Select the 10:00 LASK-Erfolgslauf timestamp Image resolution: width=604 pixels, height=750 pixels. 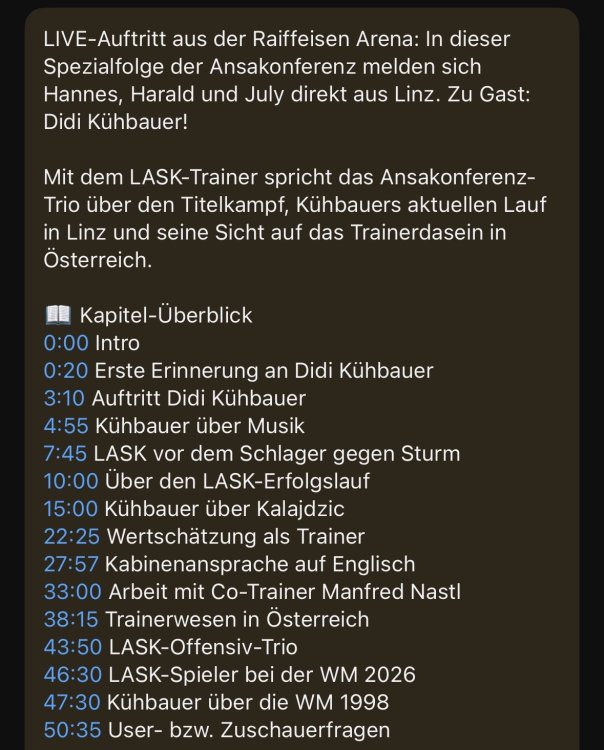click(71, 481)
